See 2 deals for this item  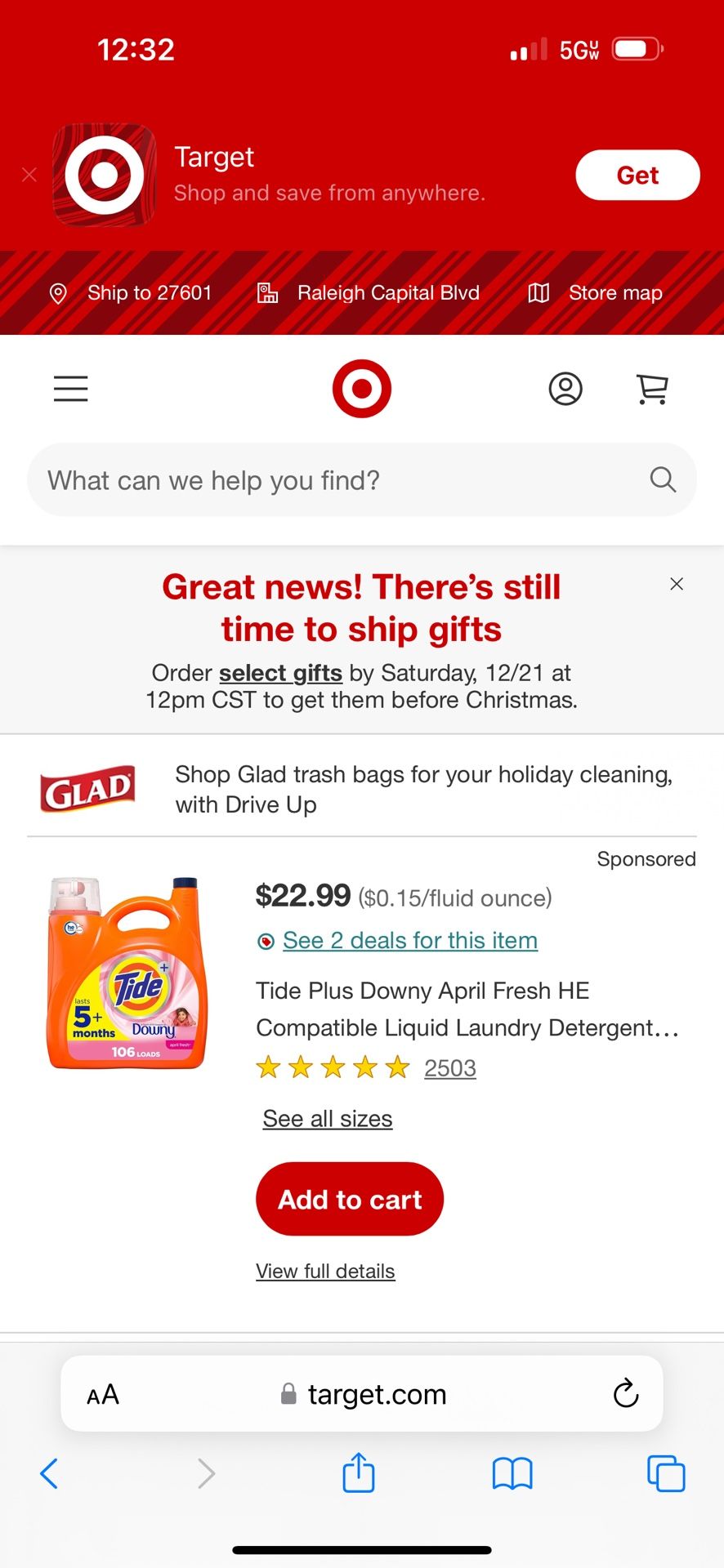410,941
